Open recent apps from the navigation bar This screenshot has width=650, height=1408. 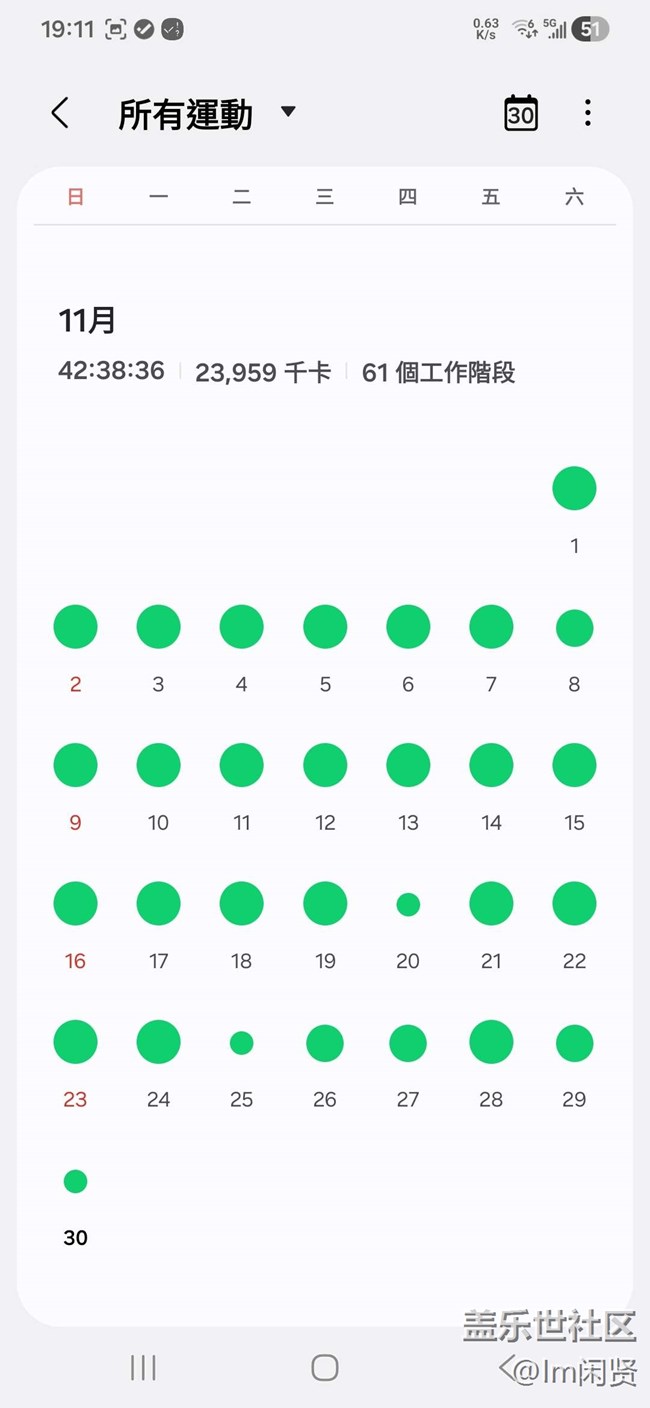[143, 1368]
